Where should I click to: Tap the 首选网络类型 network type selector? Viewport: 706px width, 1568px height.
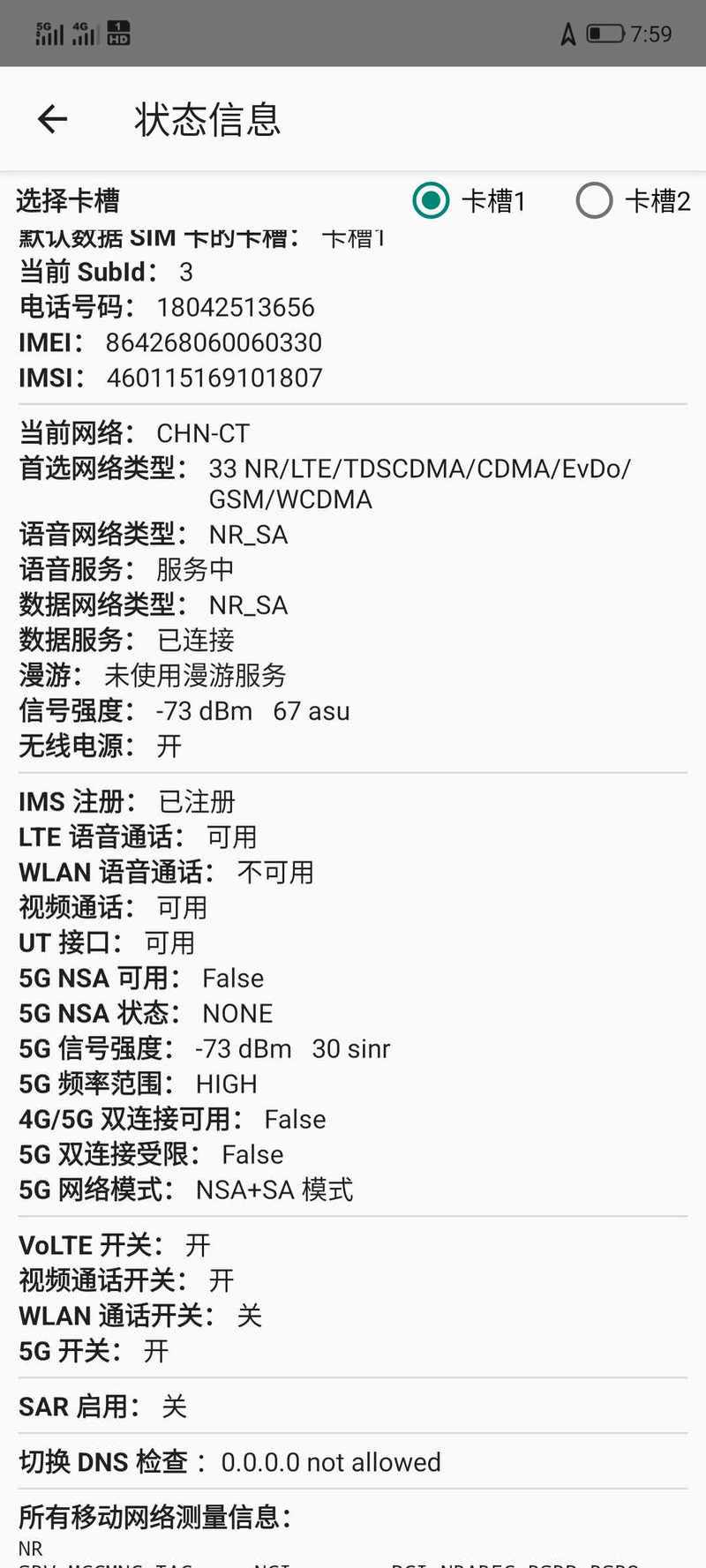pos(353,484)
